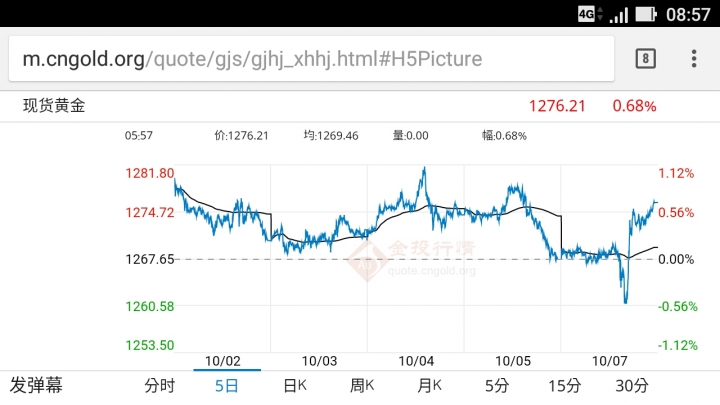Screen dimensions: 720x405
Task: Open the browser tab switcher
Action: coord(646,59)
